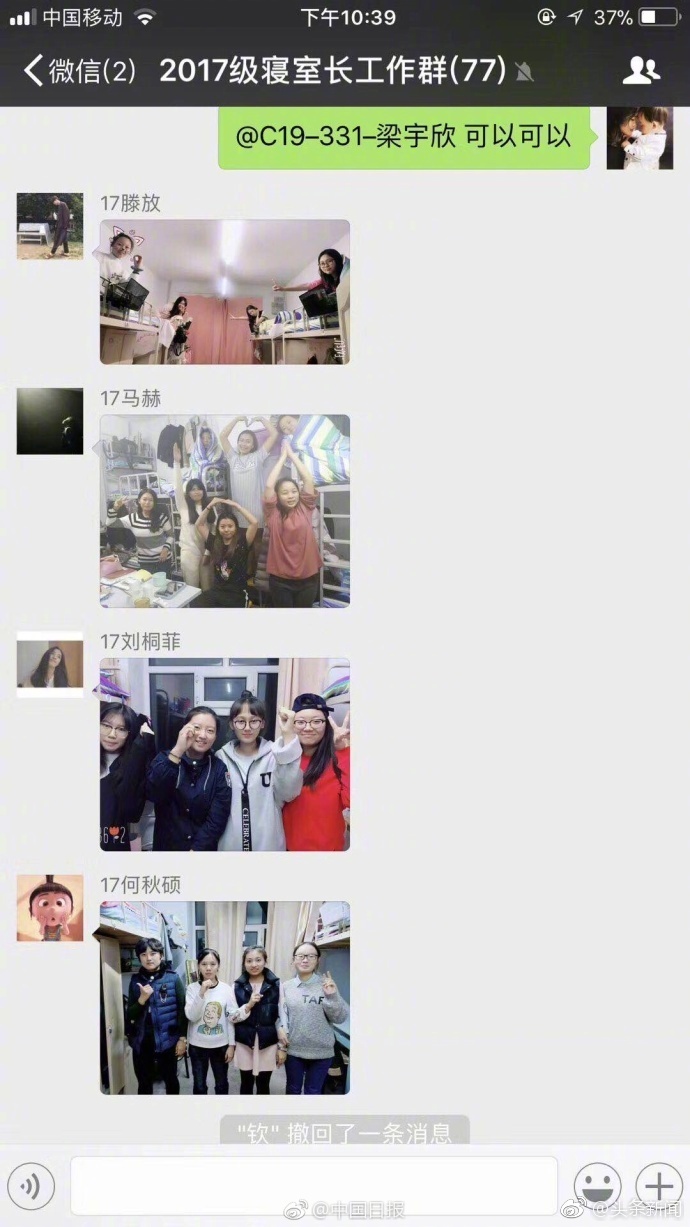View 17滕放's profile avatar

point(50,226)
